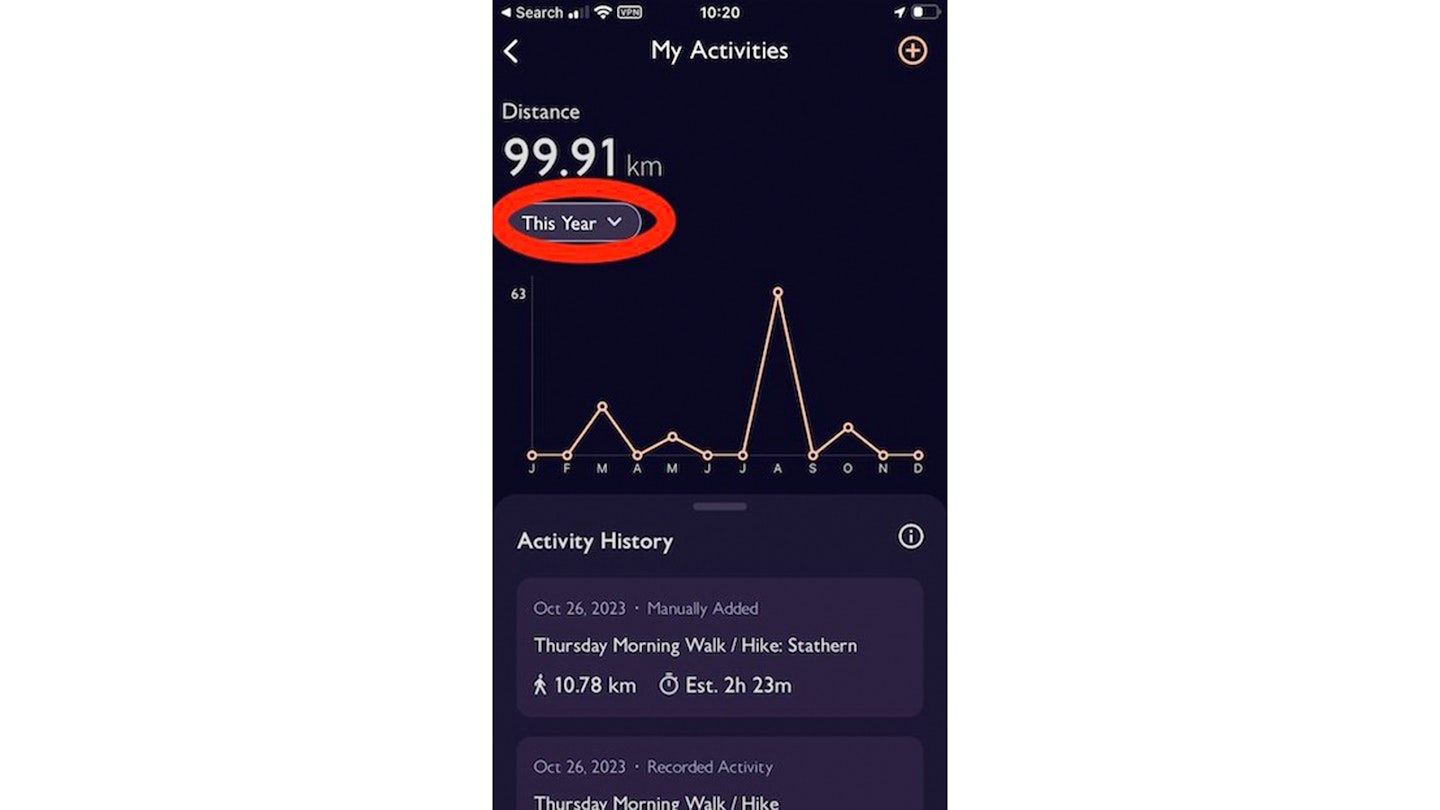Go back from My Activities

click(x=511, y=51)
